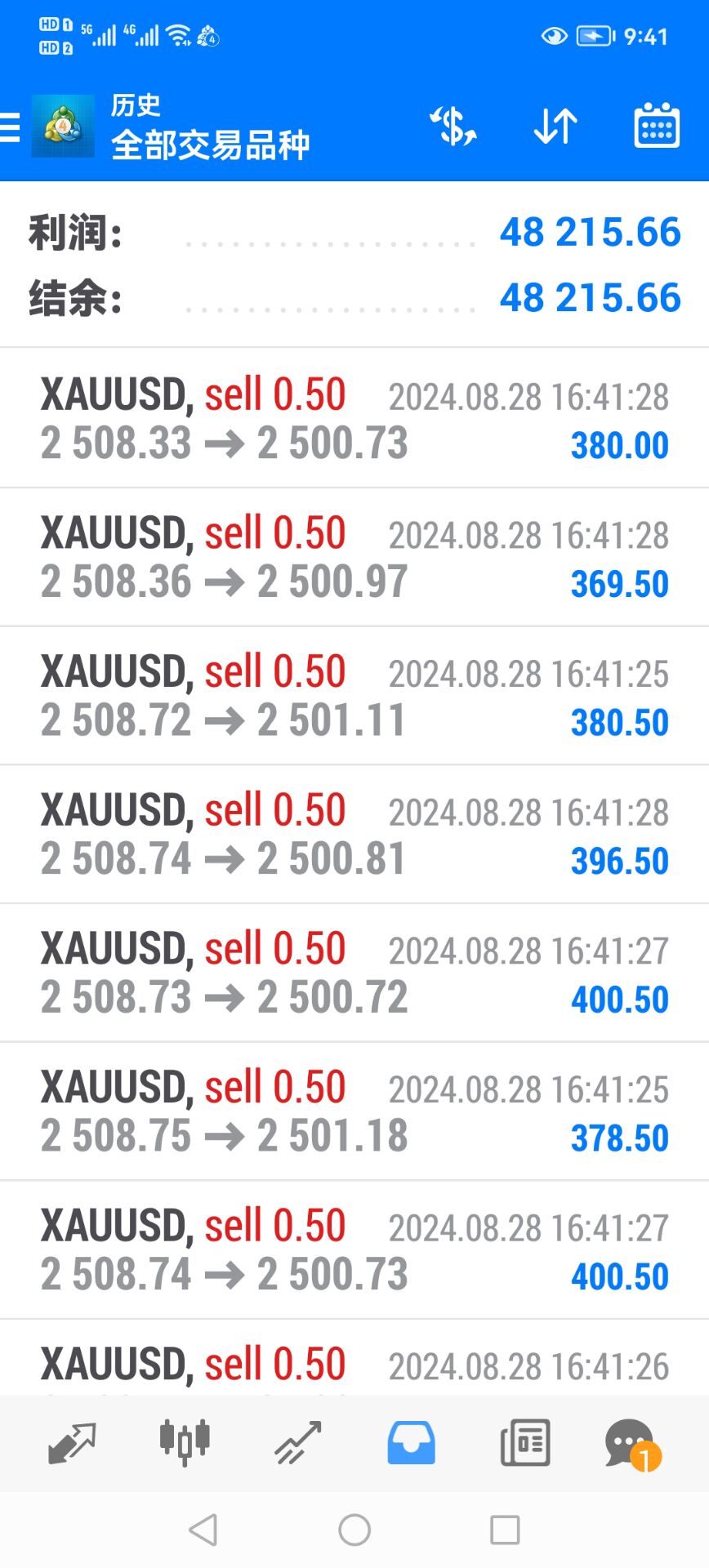Switch to the Quotes tab
Viewport: 709px width, 1568px height.
coord(72,1443)
